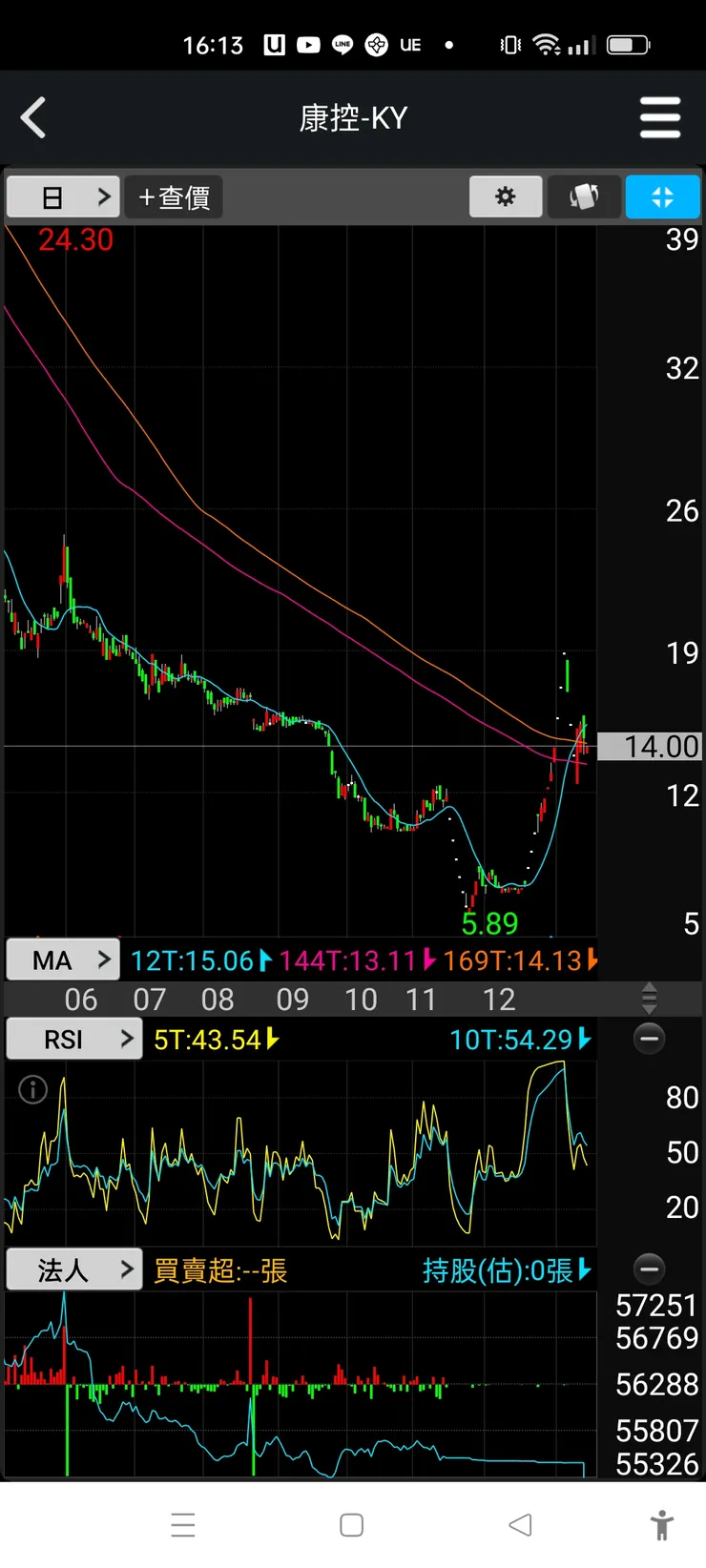The width and height of the screenshot is (706, 1568).
Task: Open the 法人 indicator selector
Action: coord(74,1269)
